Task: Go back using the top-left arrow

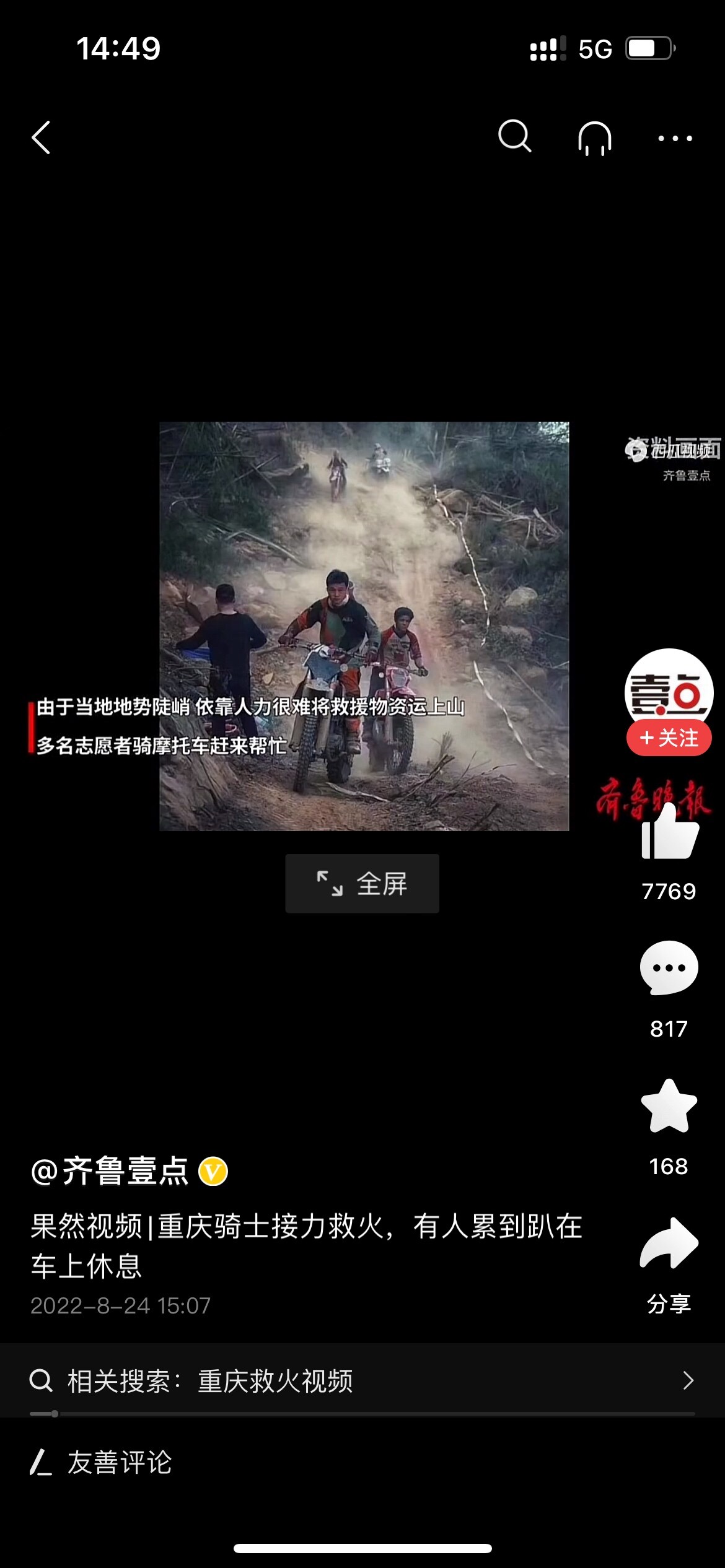Action: (x=41, y=137)
